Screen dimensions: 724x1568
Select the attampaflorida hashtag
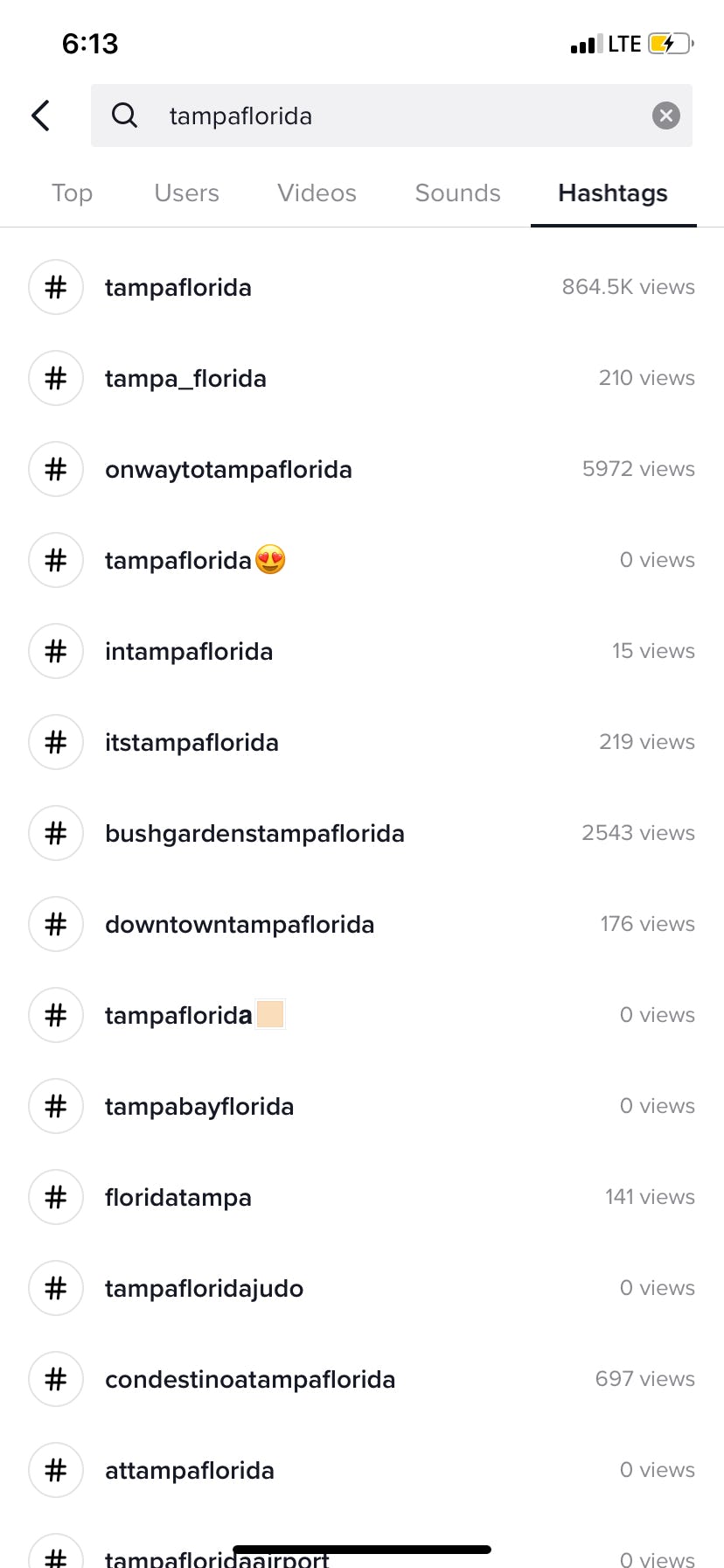coord(190,1471)
